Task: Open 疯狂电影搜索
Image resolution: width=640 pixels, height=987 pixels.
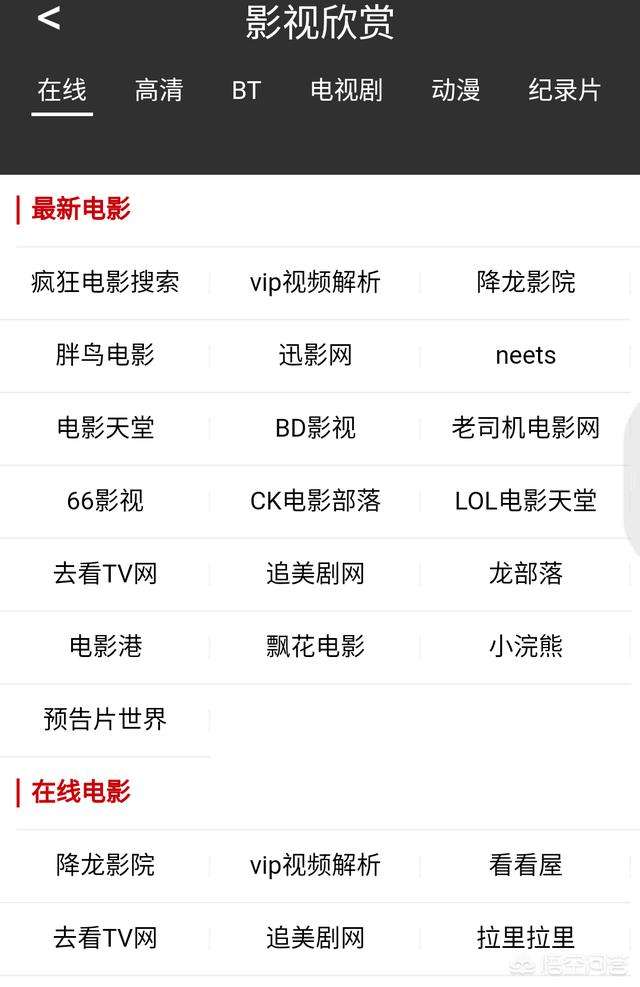Action: coord(105,282)
